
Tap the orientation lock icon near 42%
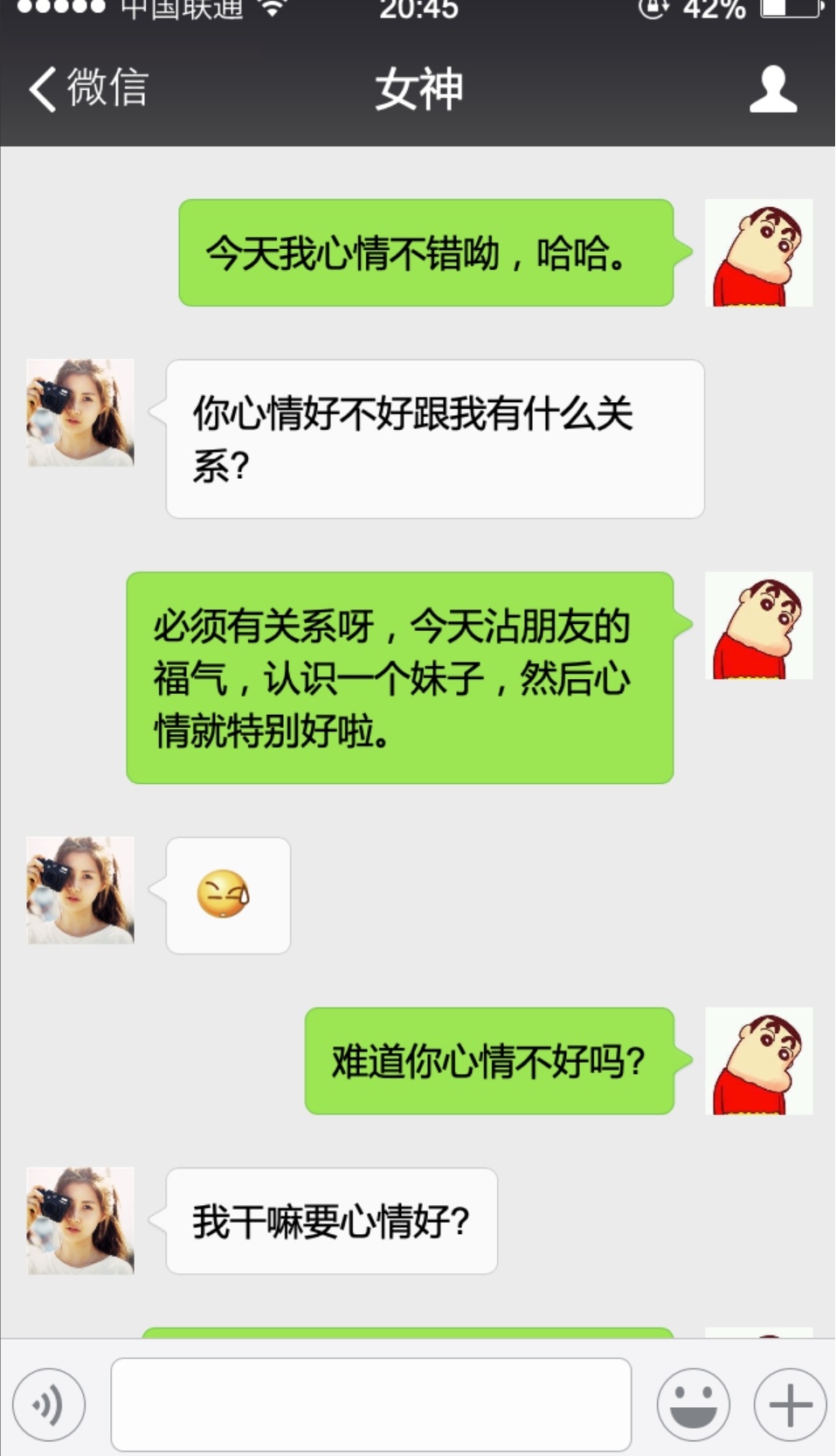pos(653,9)
